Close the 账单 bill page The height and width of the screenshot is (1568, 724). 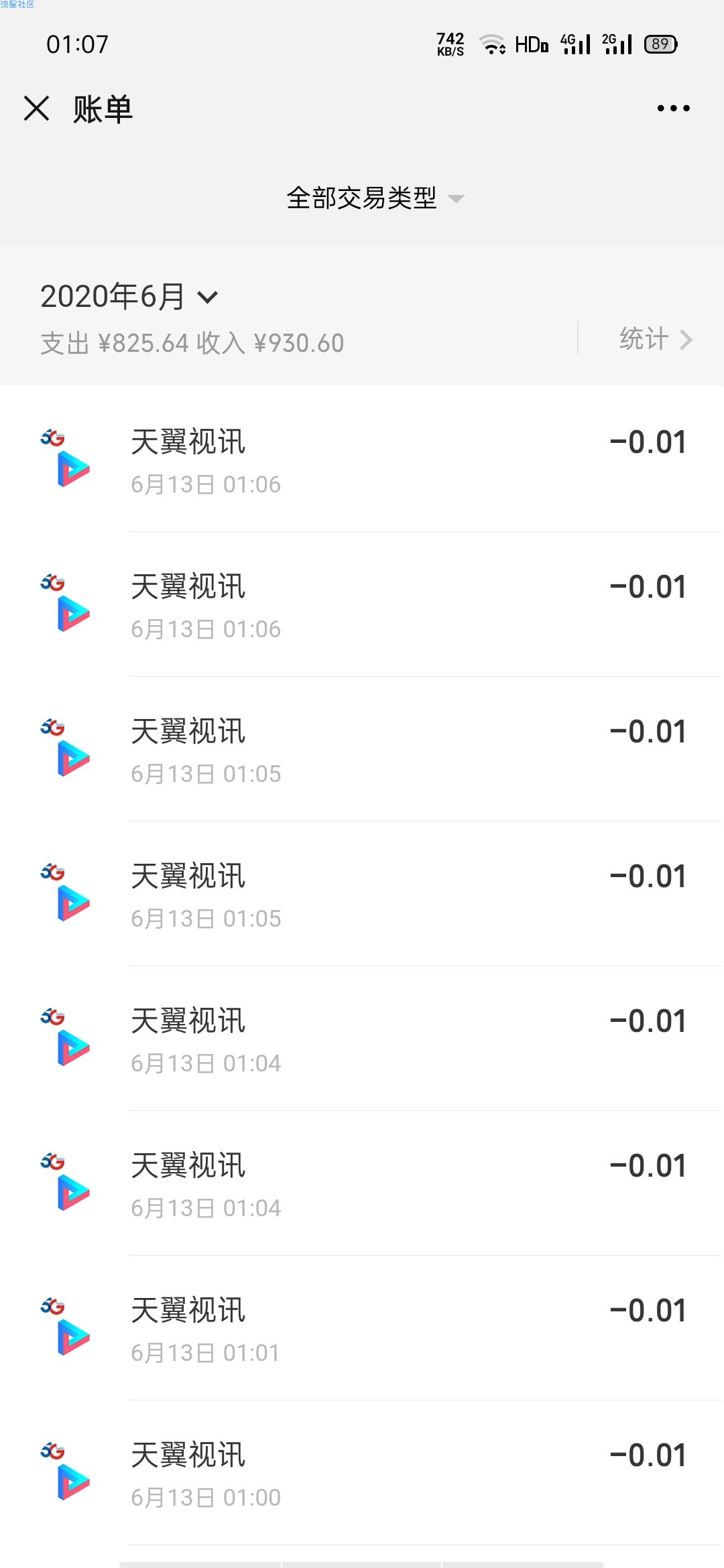coord(36,108)
